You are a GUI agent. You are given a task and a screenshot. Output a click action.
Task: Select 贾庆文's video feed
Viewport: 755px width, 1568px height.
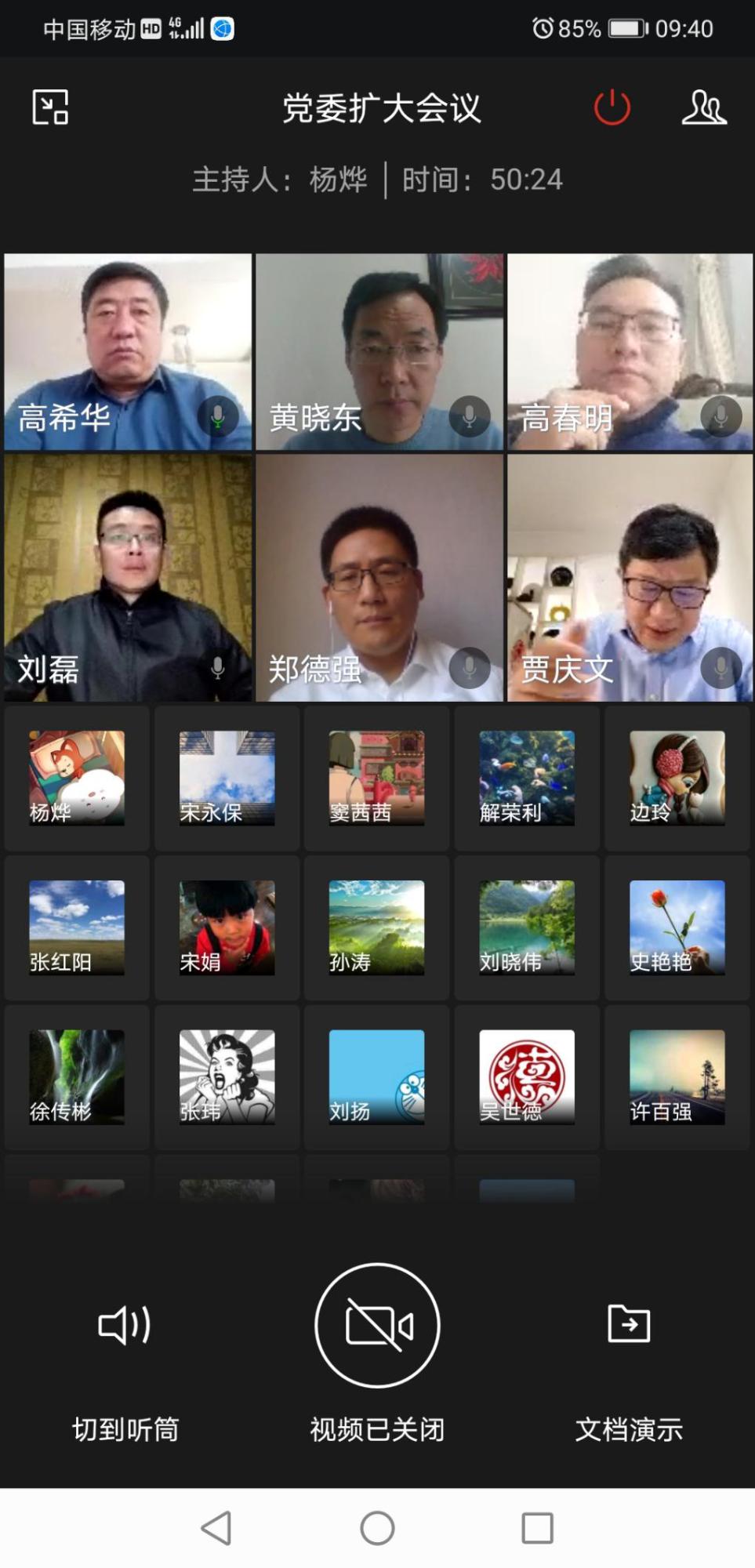coord(630,578)
